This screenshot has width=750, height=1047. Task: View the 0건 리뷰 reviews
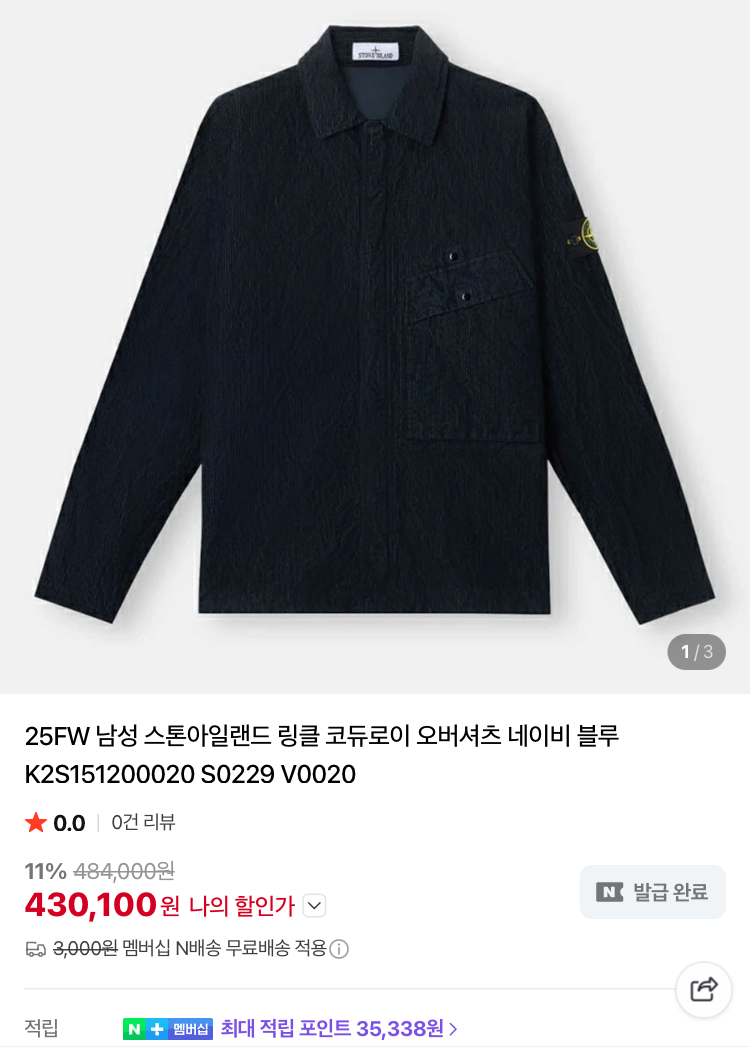(143, 822)
